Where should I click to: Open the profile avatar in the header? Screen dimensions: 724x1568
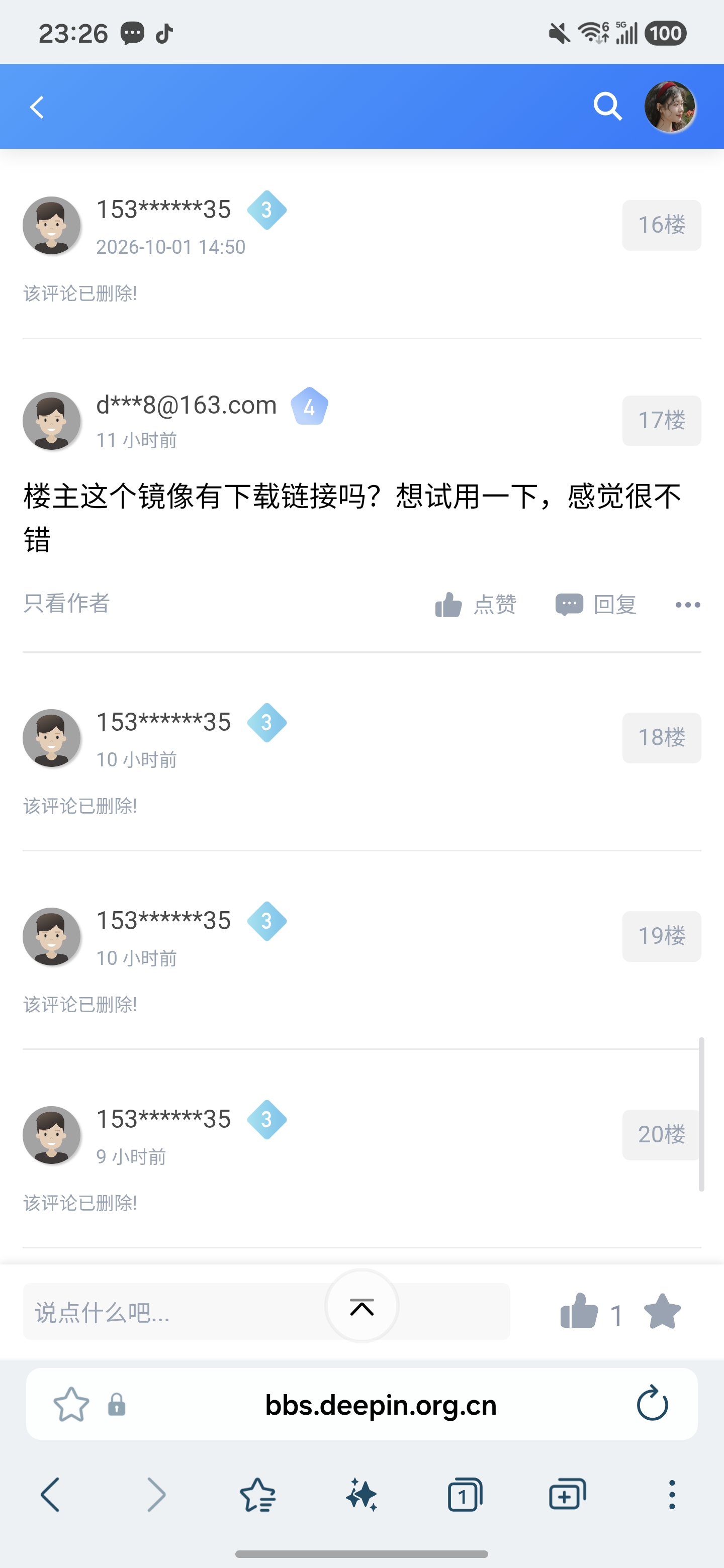[x=670, y=107]
